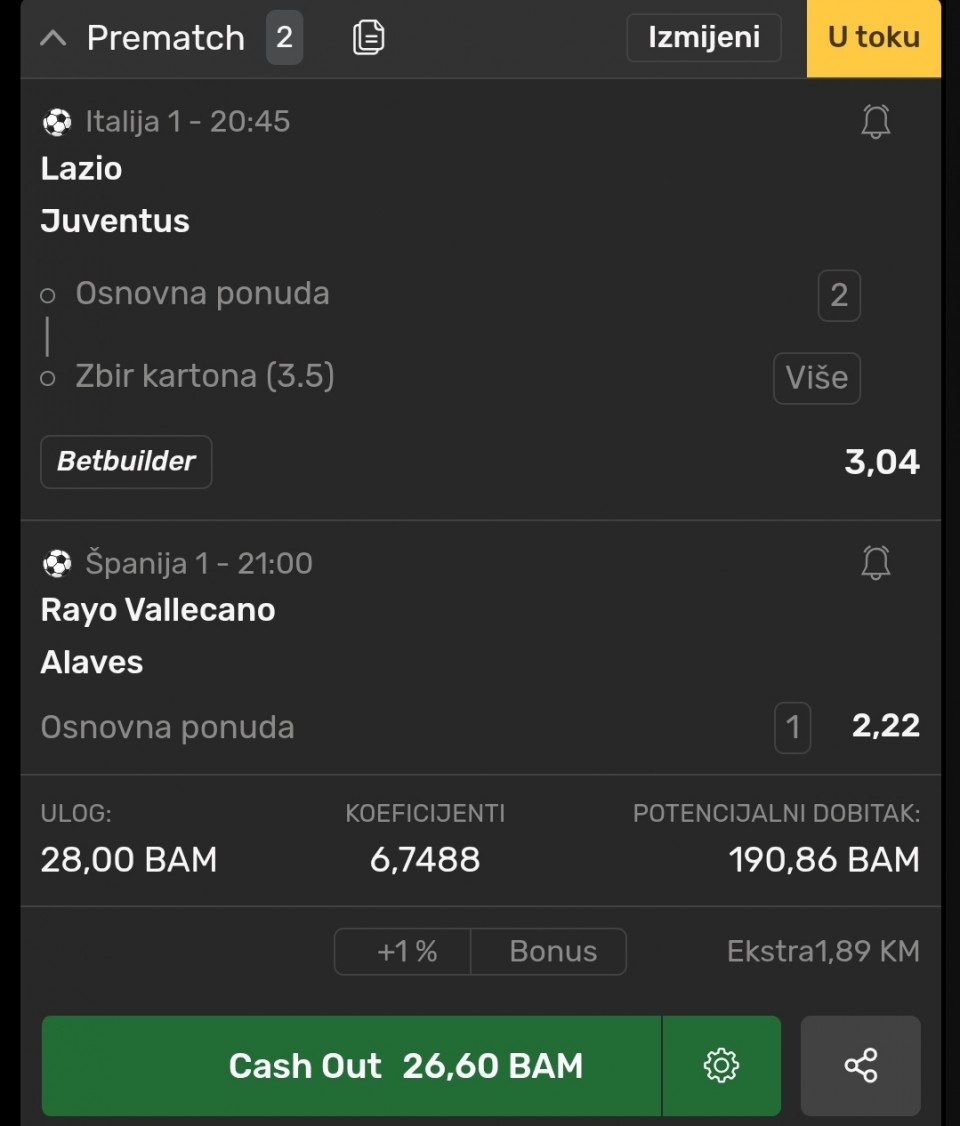The image size is (960, 1126).
Task: Collapse the Prematch ticket section
Action: pyautogui.click(x=53, y=39)
